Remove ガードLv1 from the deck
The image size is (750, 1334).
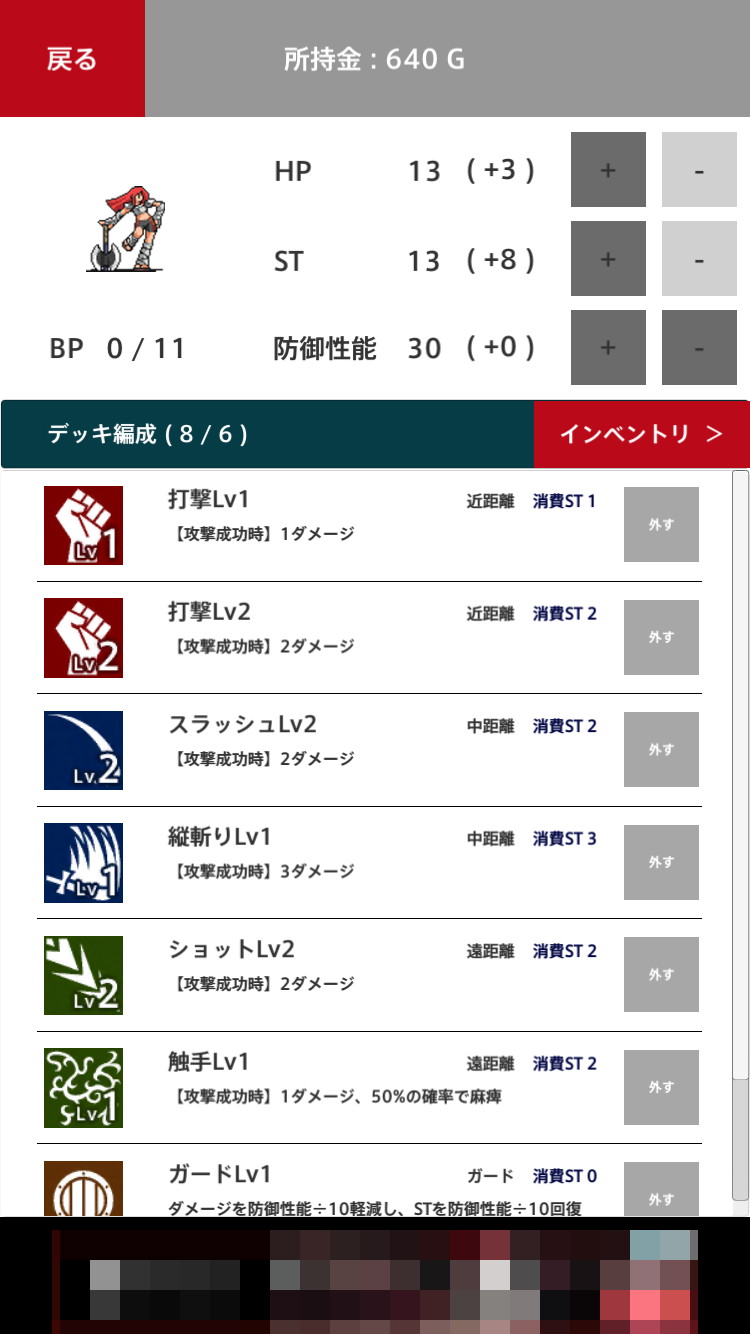[661, 1193]
